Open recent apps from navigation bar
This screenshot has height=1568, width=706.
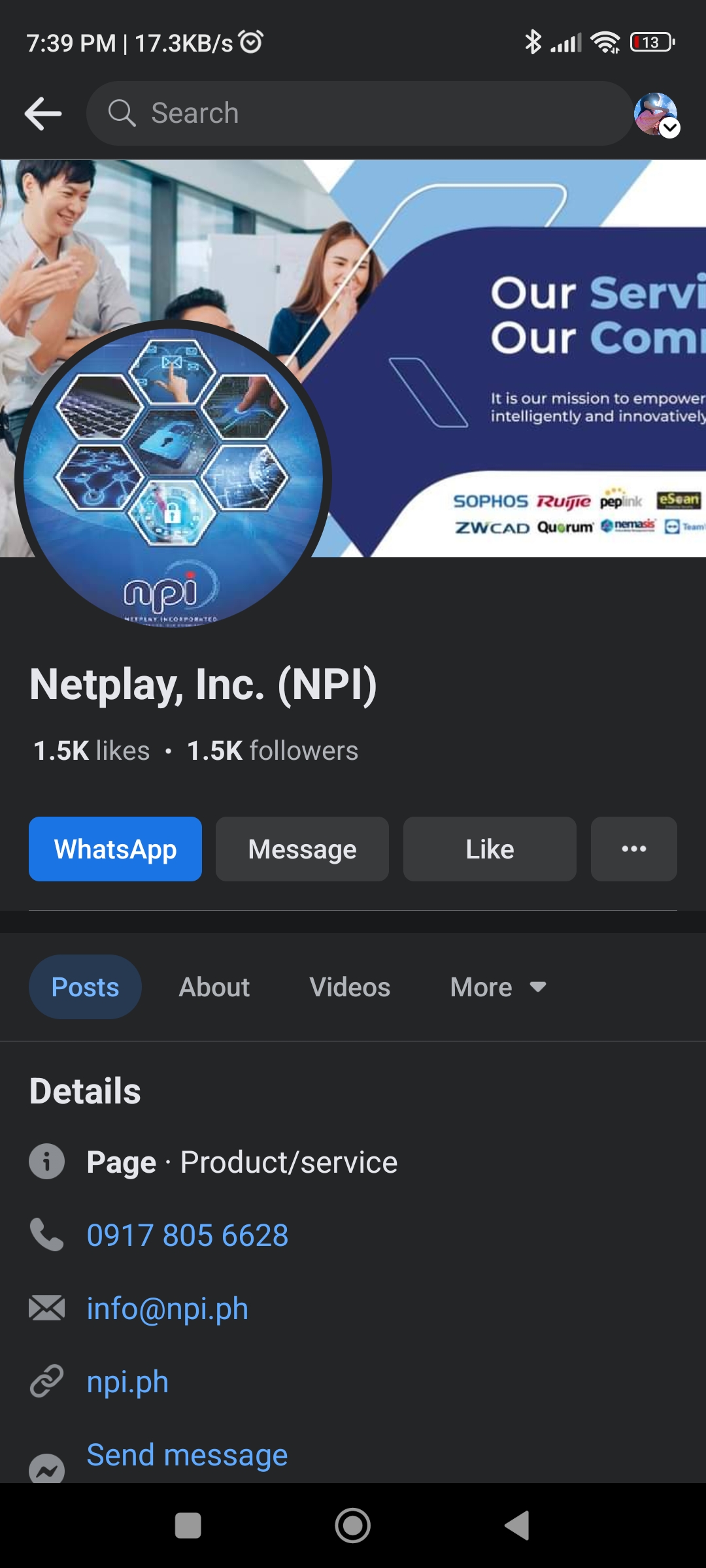click(188, 1526)
